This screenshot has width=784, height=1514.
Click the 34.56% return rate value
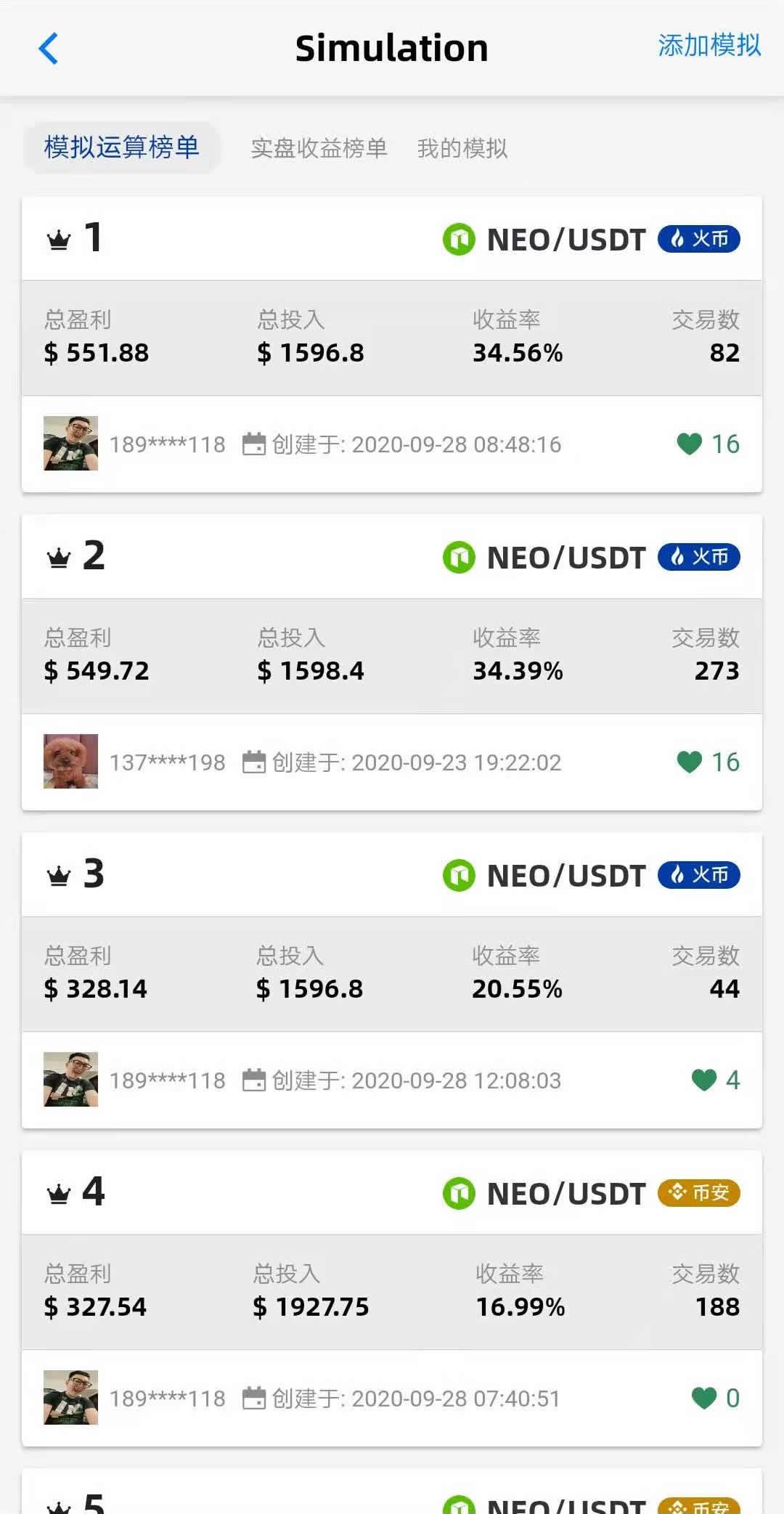(518, 353)
